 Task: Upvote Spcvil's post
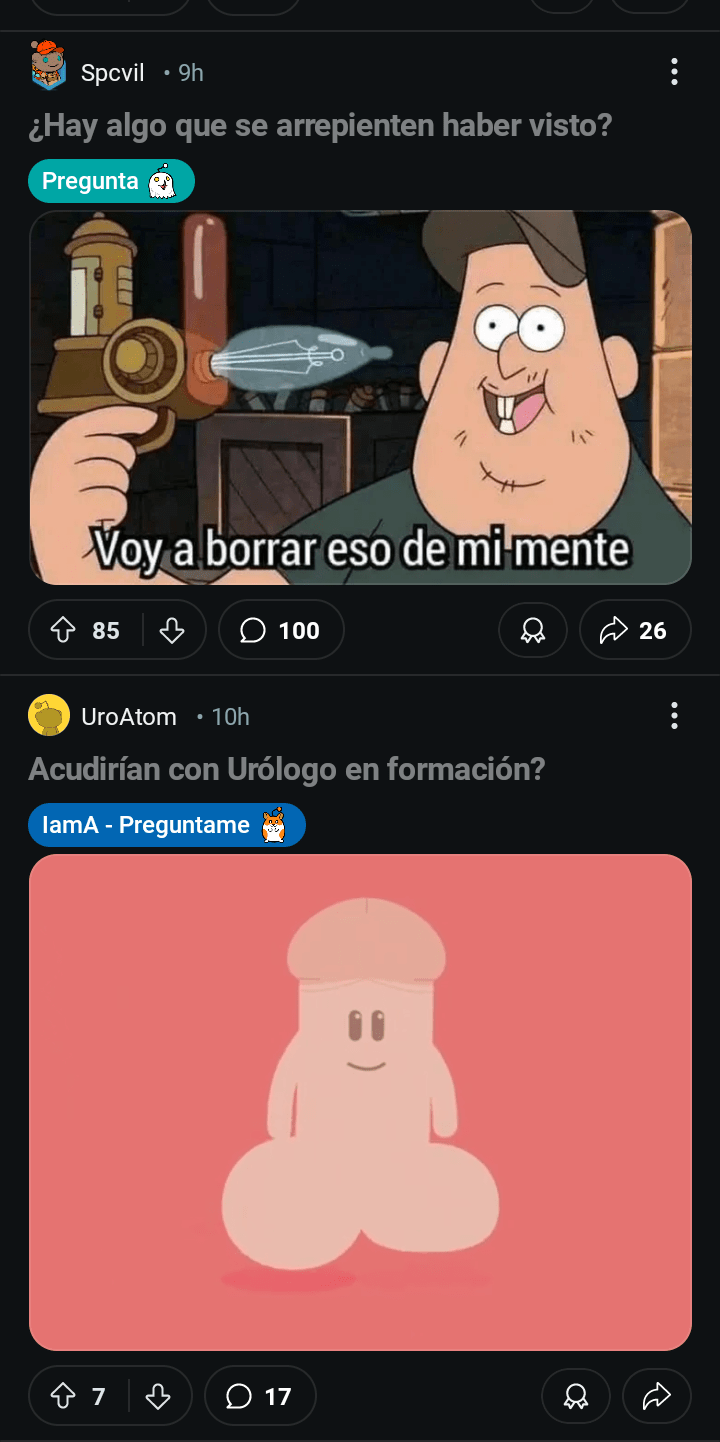pos(64,630)
